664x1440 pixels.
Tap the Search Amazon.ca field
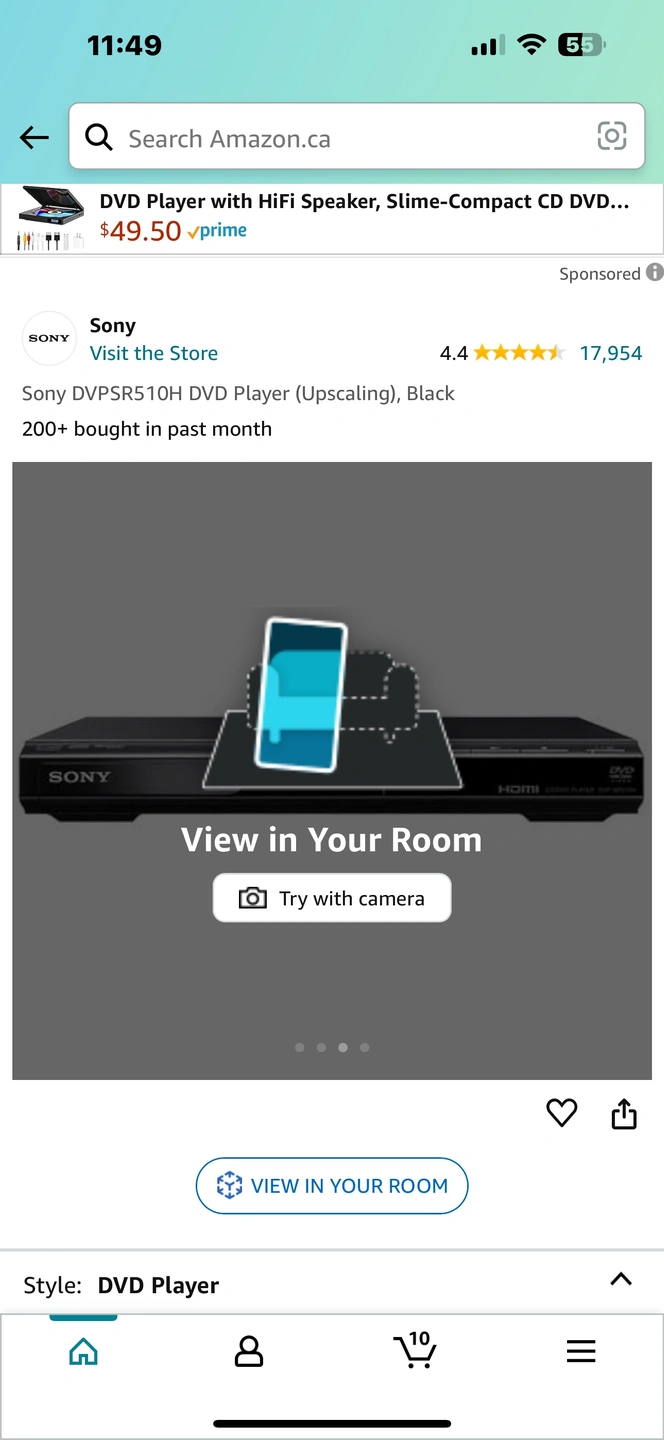pos(340,138)
